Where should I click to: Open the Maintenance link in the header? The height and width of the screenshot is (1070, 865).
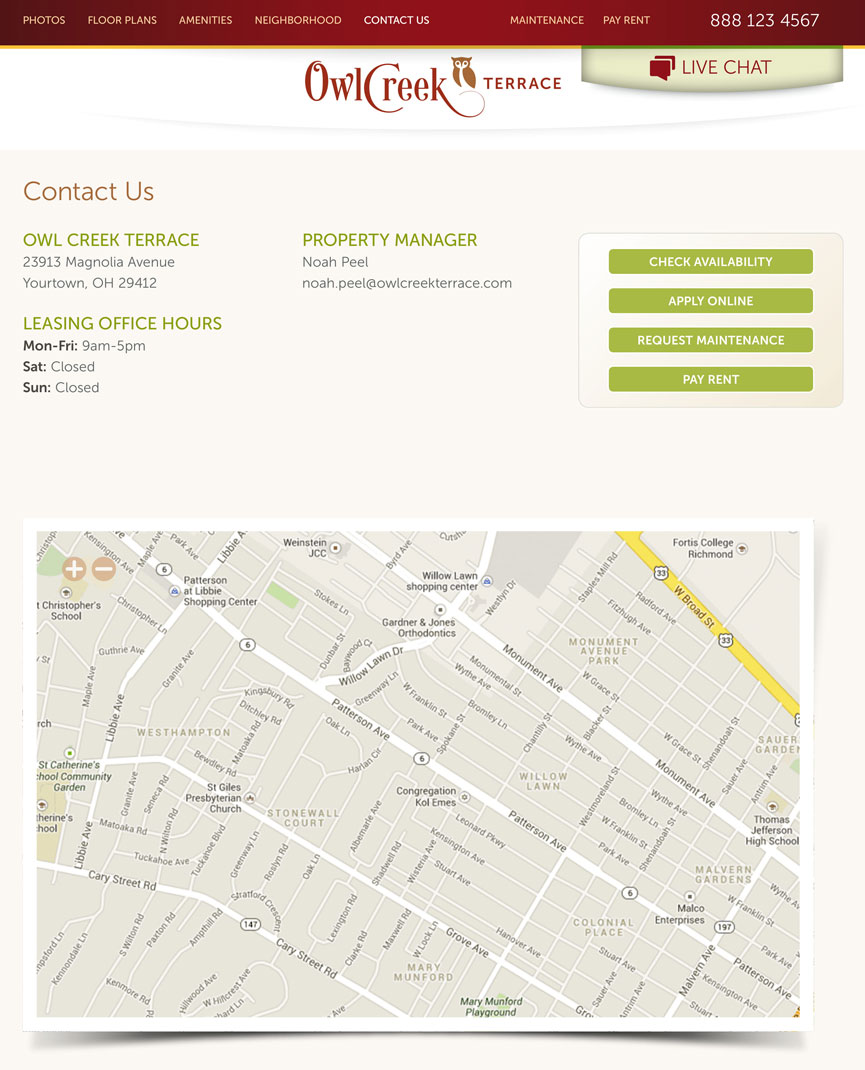pos(546,20)
